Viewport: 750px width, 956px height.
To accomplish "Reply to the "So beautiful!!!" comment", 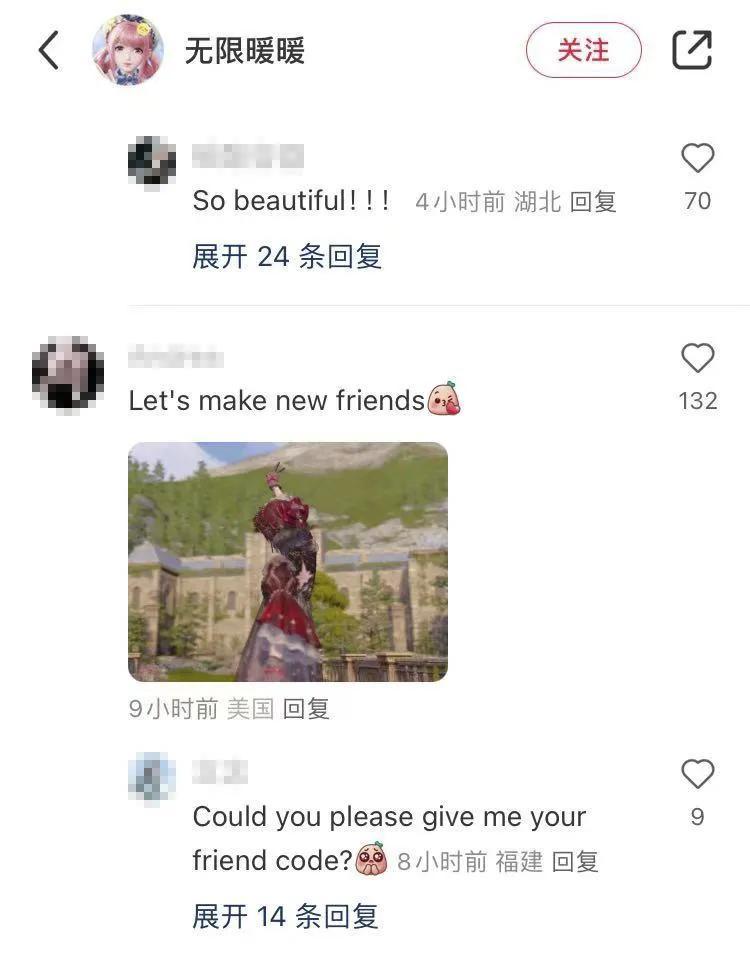I will click(593, 202).
